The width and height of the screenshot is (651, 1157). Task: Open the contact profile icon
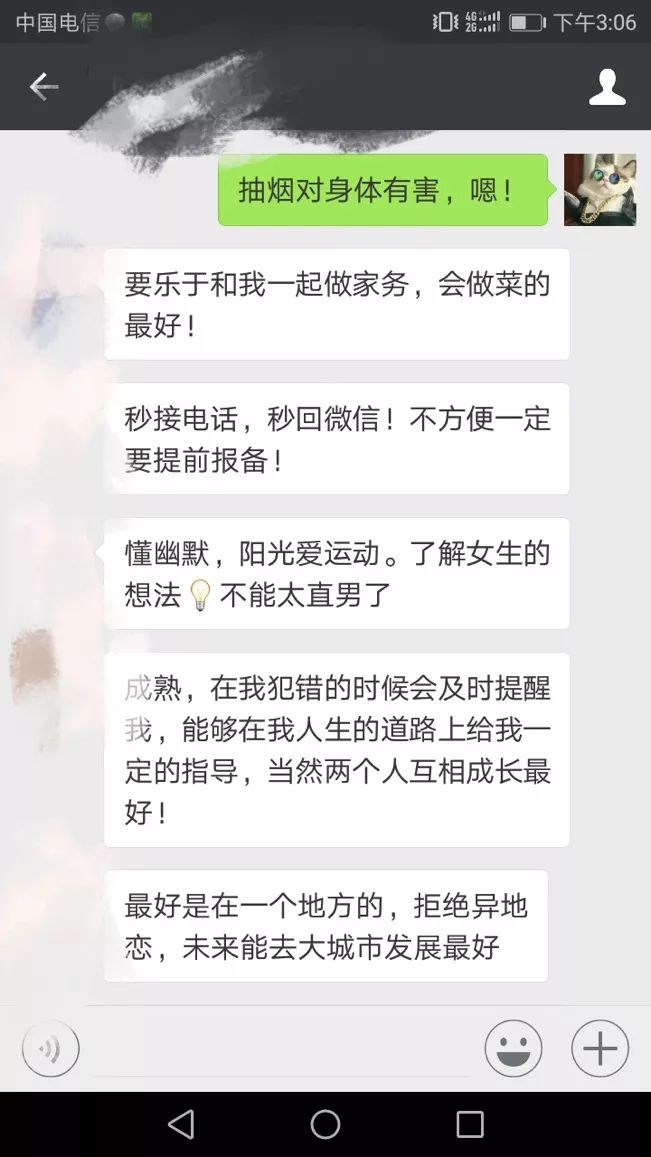coord(606,87)
